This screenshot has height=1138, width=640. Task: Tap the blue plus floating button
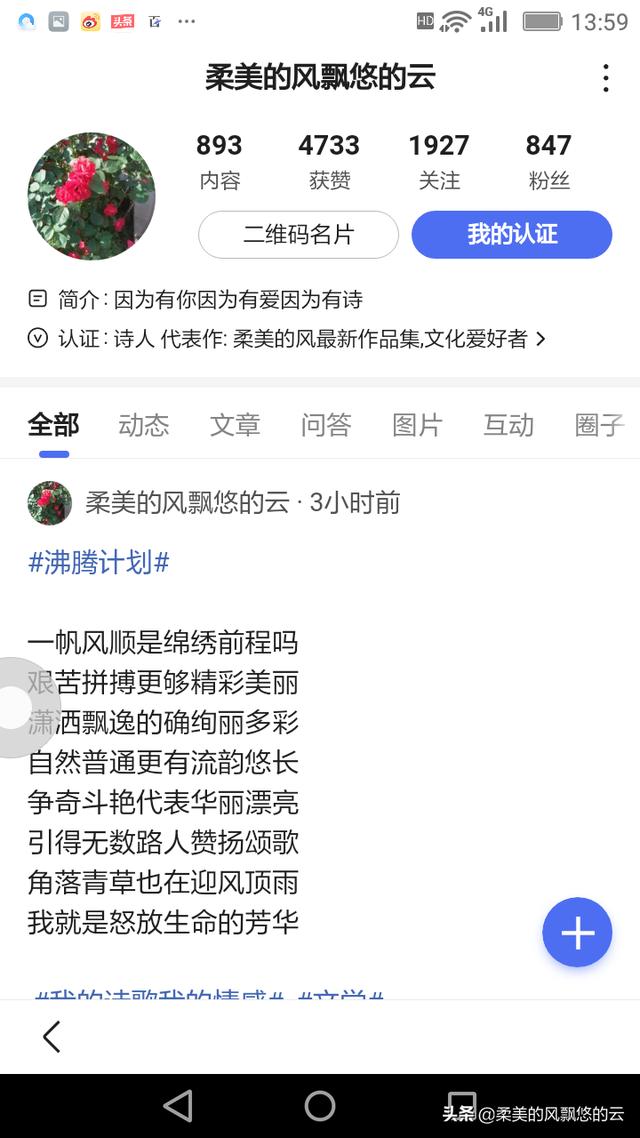(577, 933)
